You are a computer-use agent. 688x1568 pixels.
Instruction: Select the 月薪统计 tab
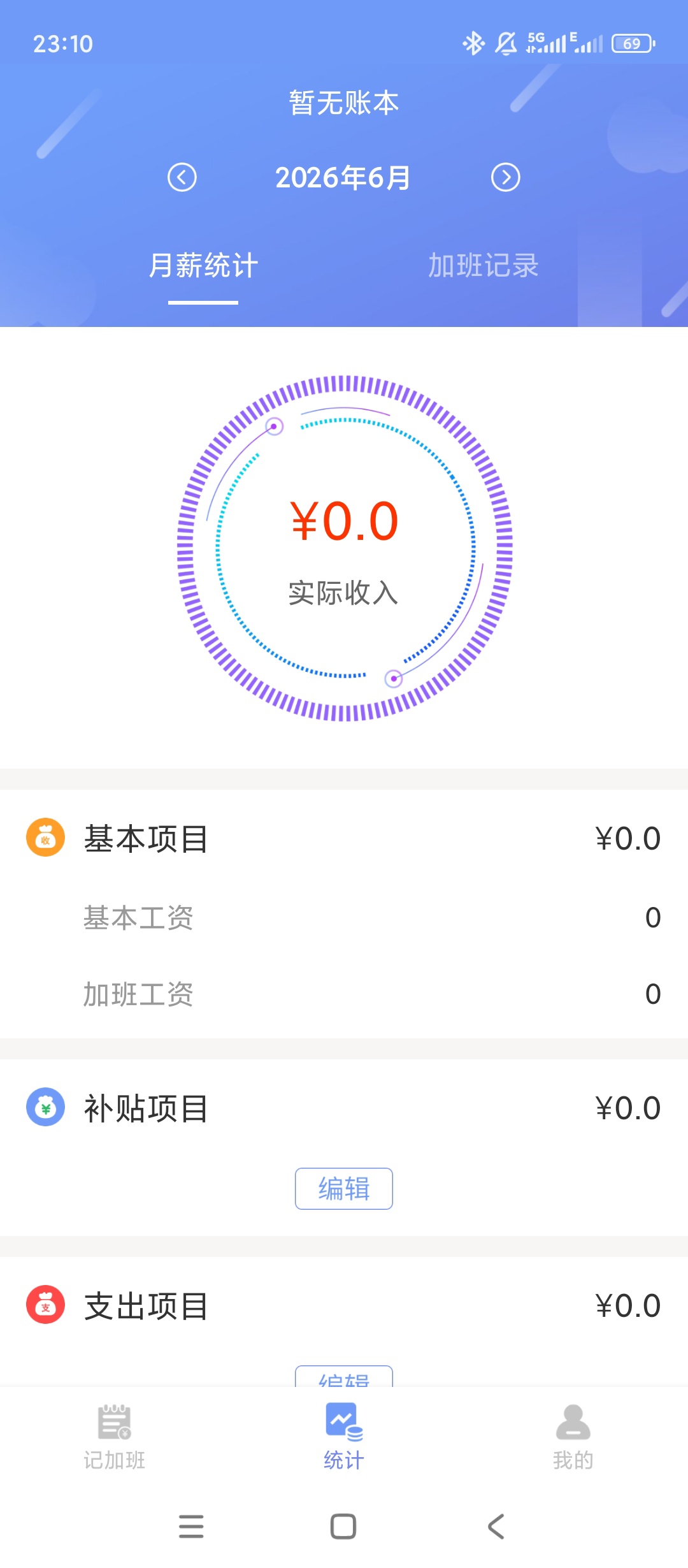(x=203, y=265)
